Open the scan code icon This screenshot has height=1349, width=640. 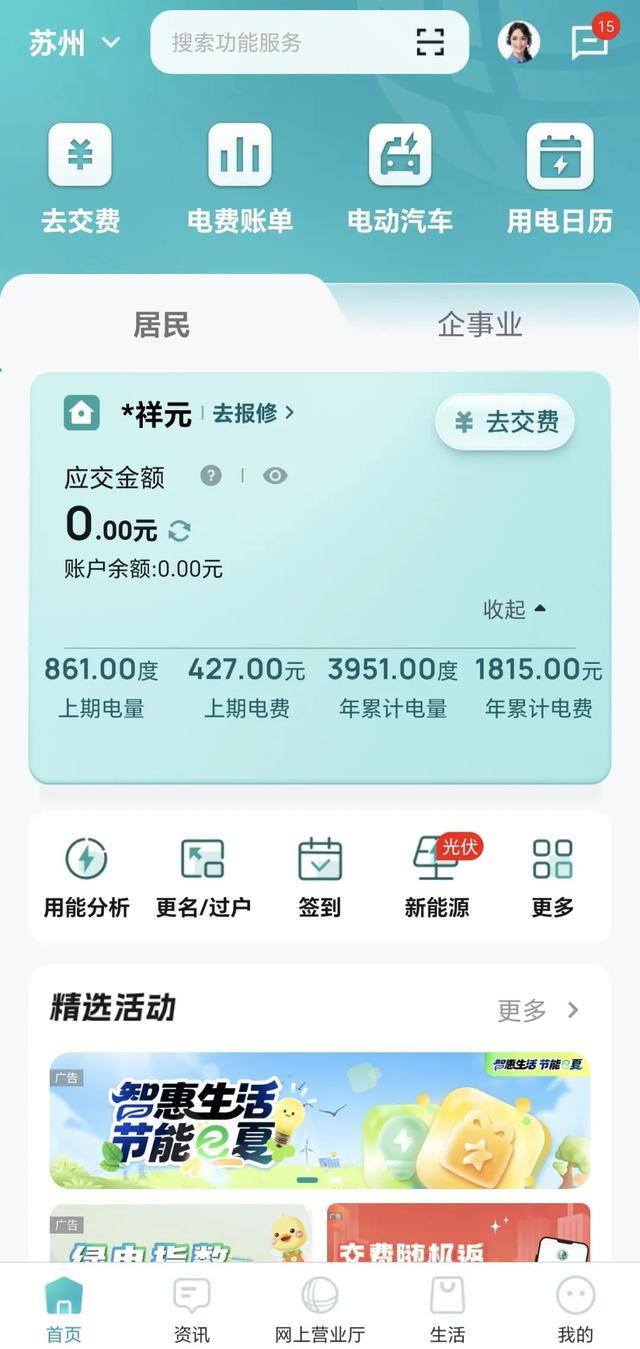point(430,42)
